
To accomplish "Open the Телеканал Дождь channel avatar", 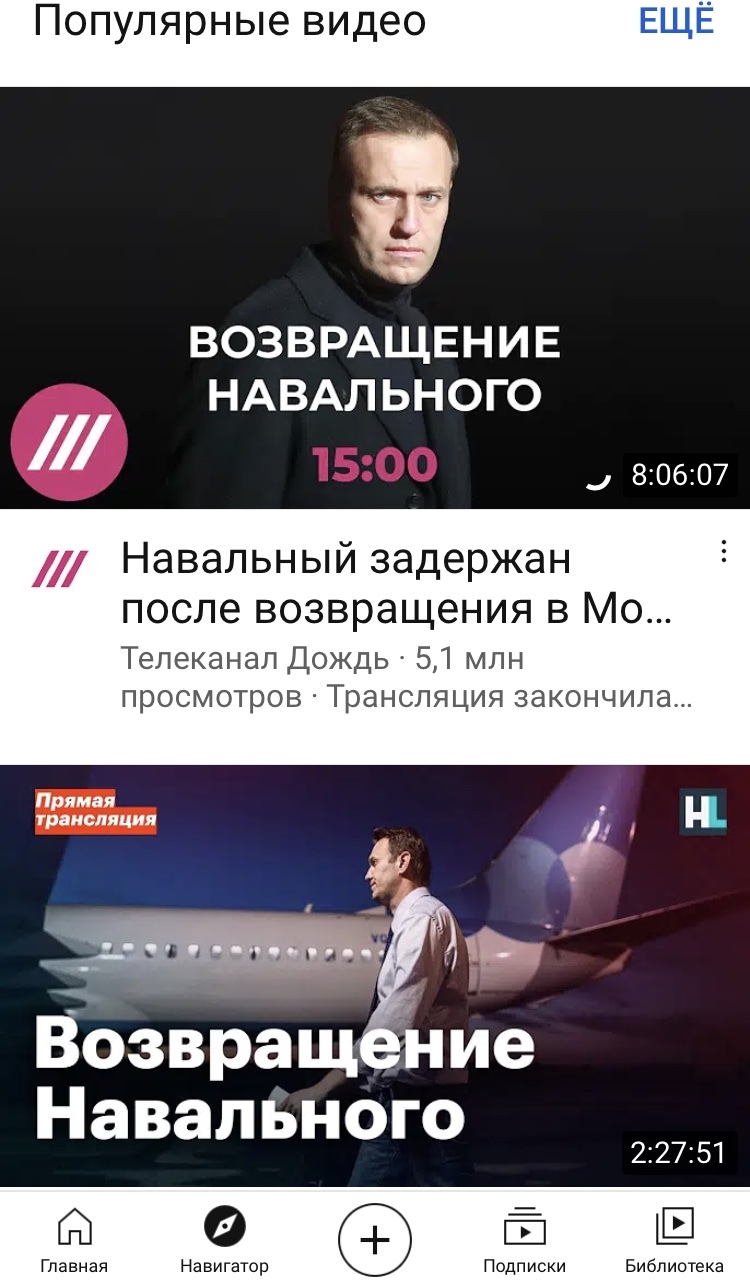I will 60,570.
